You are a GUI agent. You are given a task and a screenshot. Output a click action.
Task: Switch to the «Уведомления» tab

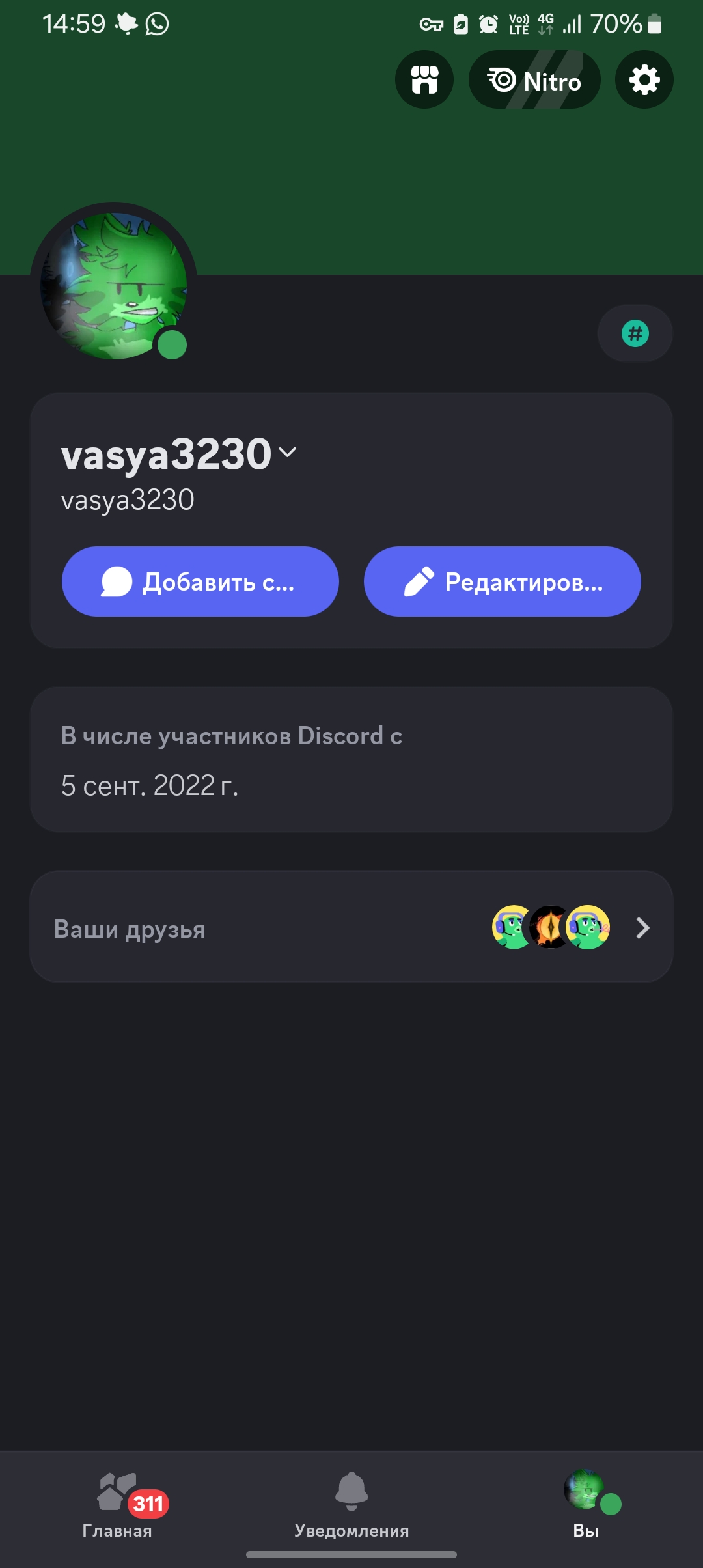(x=351, y=1504)
